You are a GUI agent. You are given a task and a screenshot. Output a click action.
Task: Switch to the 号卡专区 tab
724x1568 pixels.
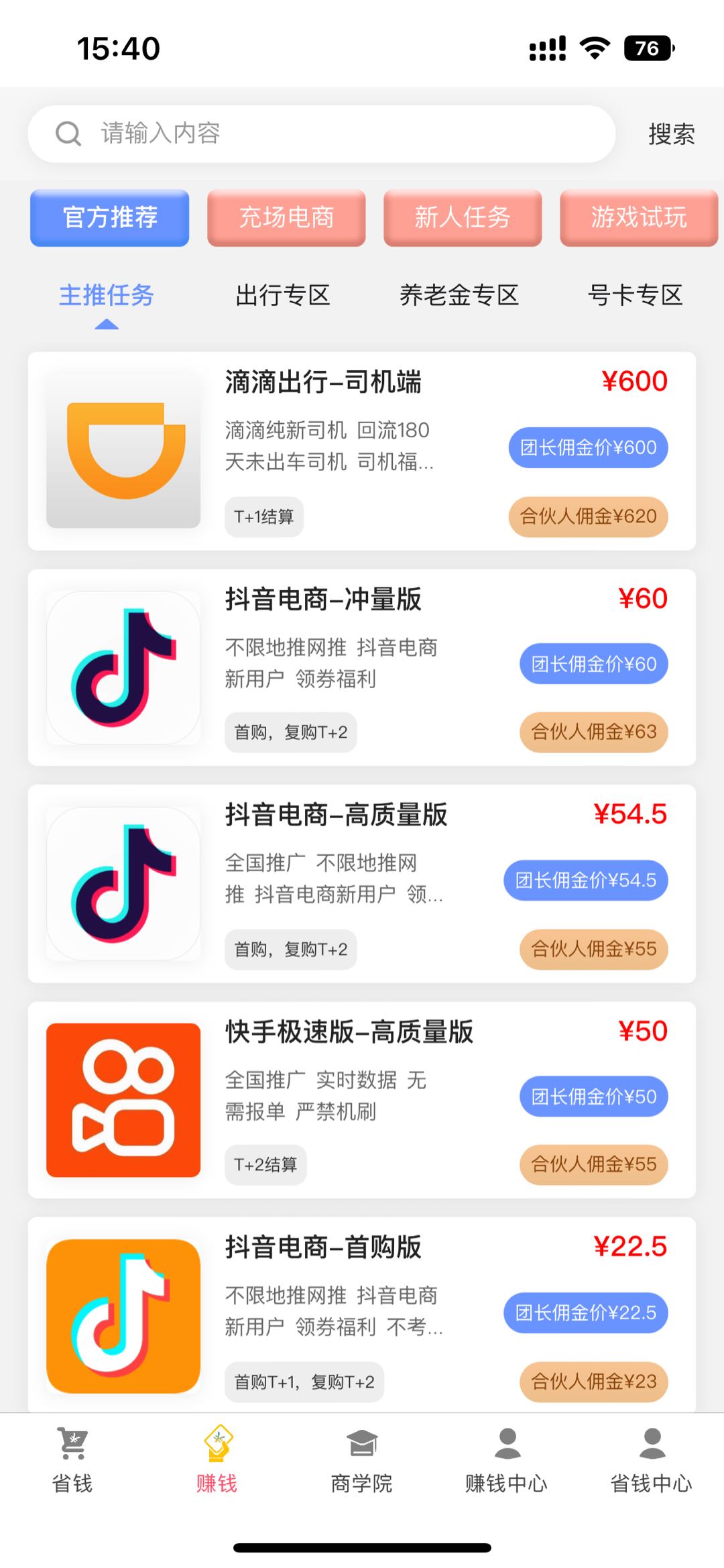635,295
